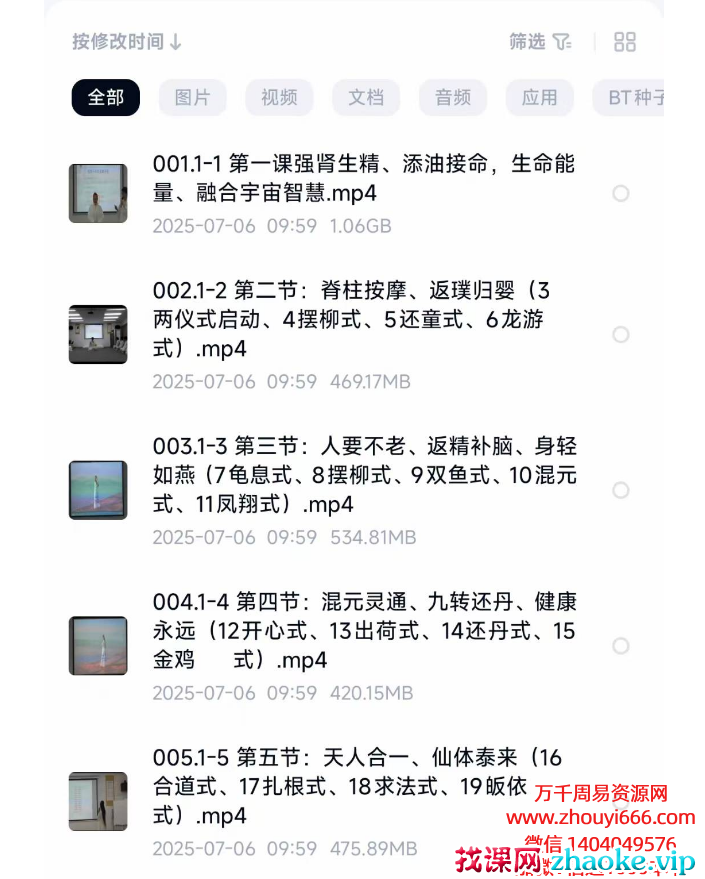
Task: Filter files by 视频
Action: click(x=279, y=98)
